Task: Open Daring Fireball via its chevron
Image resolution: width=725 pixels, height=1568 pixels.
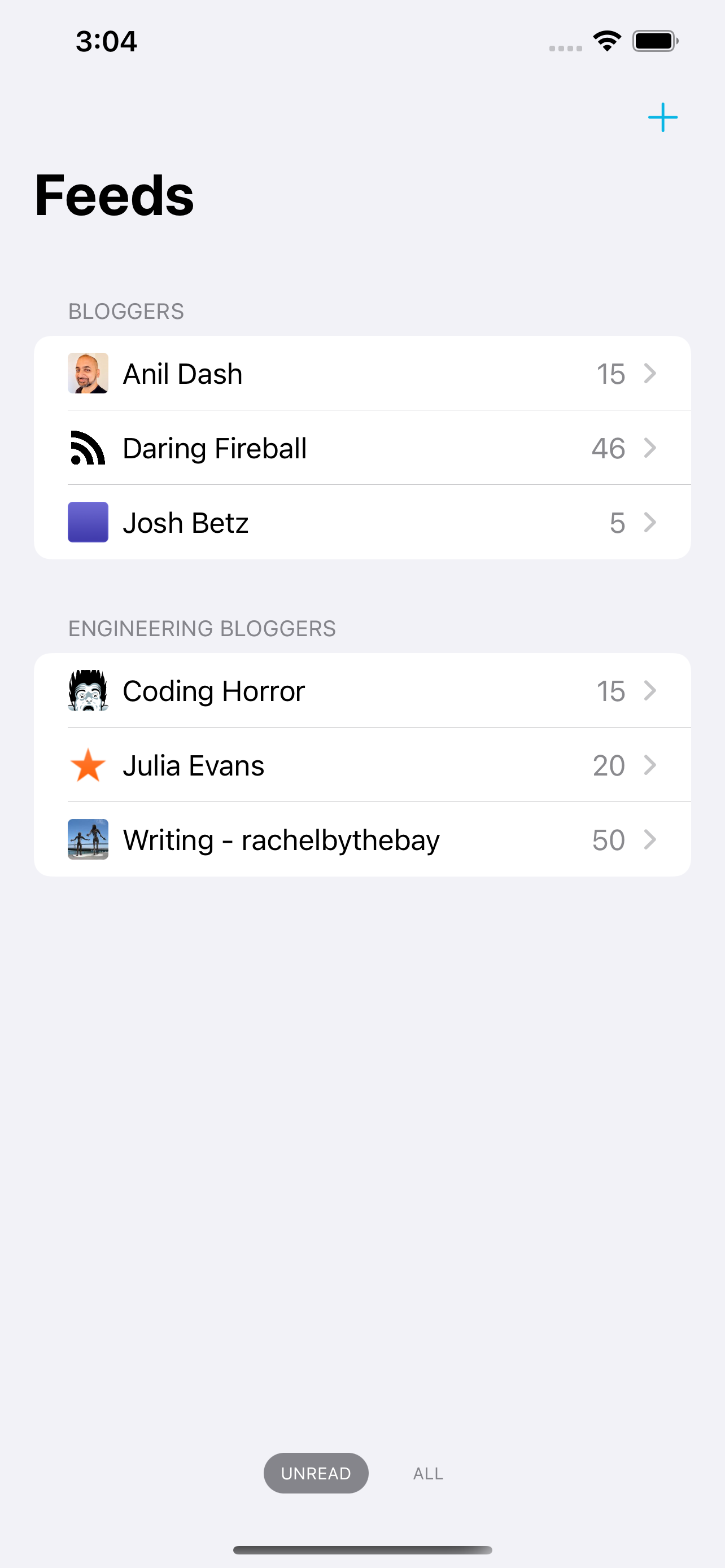Action: pyautogui.click(x=650, y=448)
